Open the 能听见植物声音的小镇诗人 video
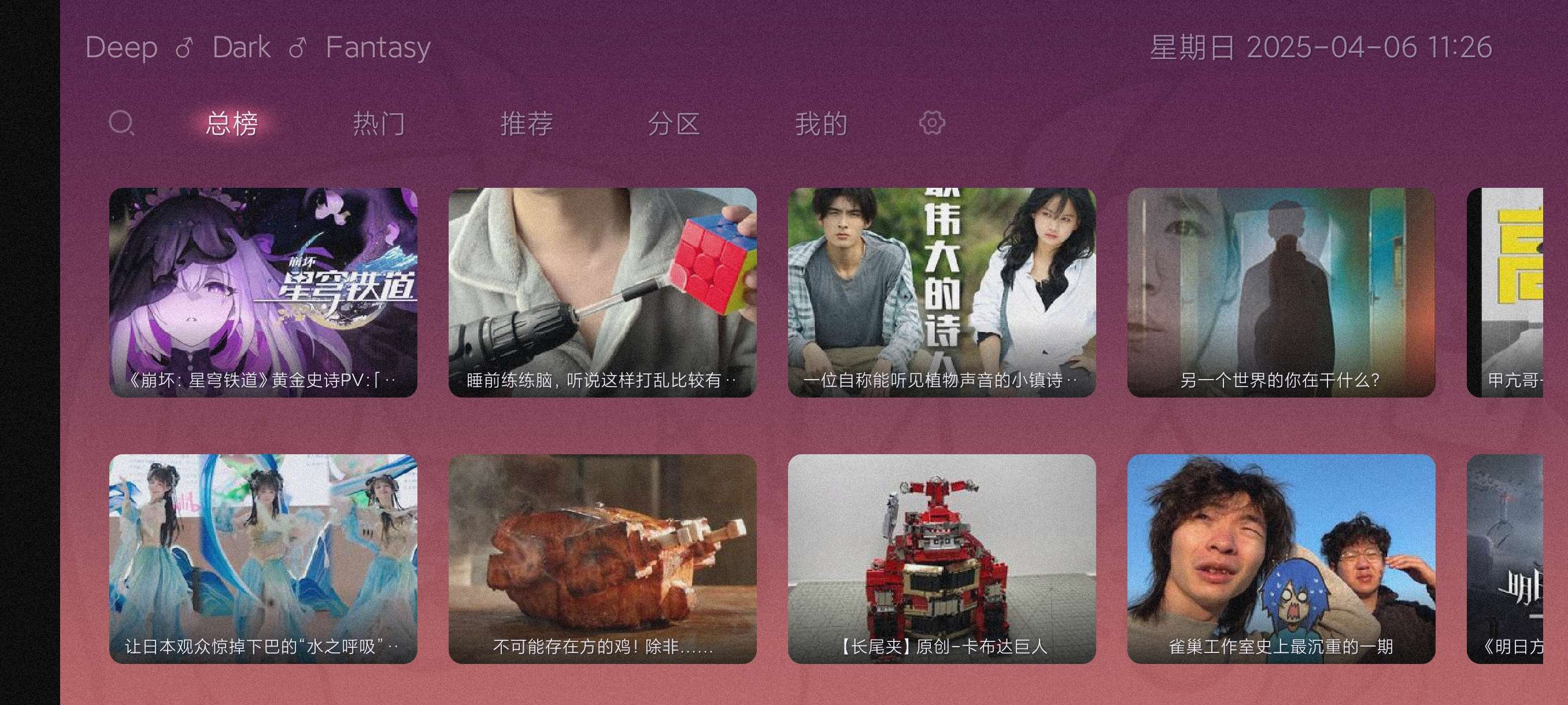 point(941,292)
